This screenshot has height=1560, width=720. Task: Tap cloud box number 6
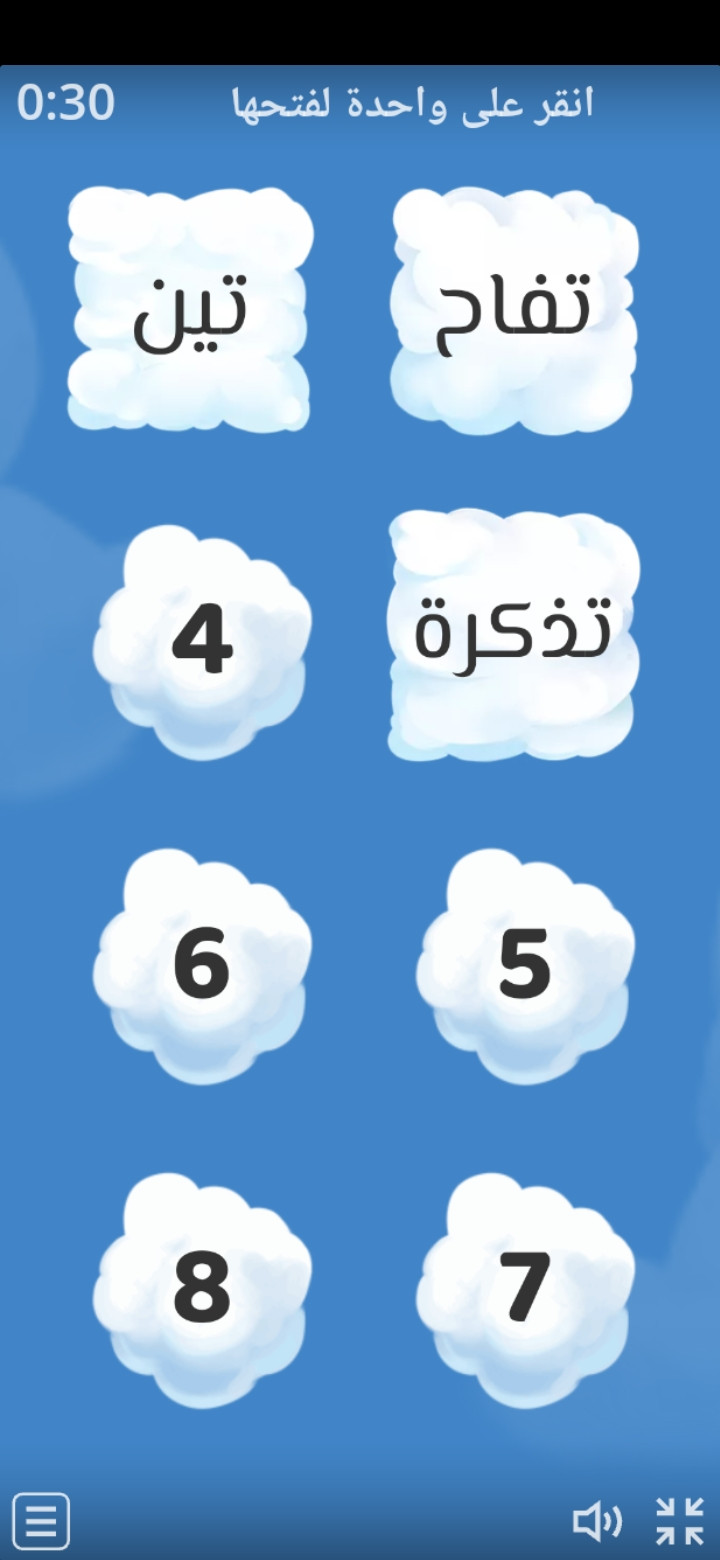click(x=203, y=965)
